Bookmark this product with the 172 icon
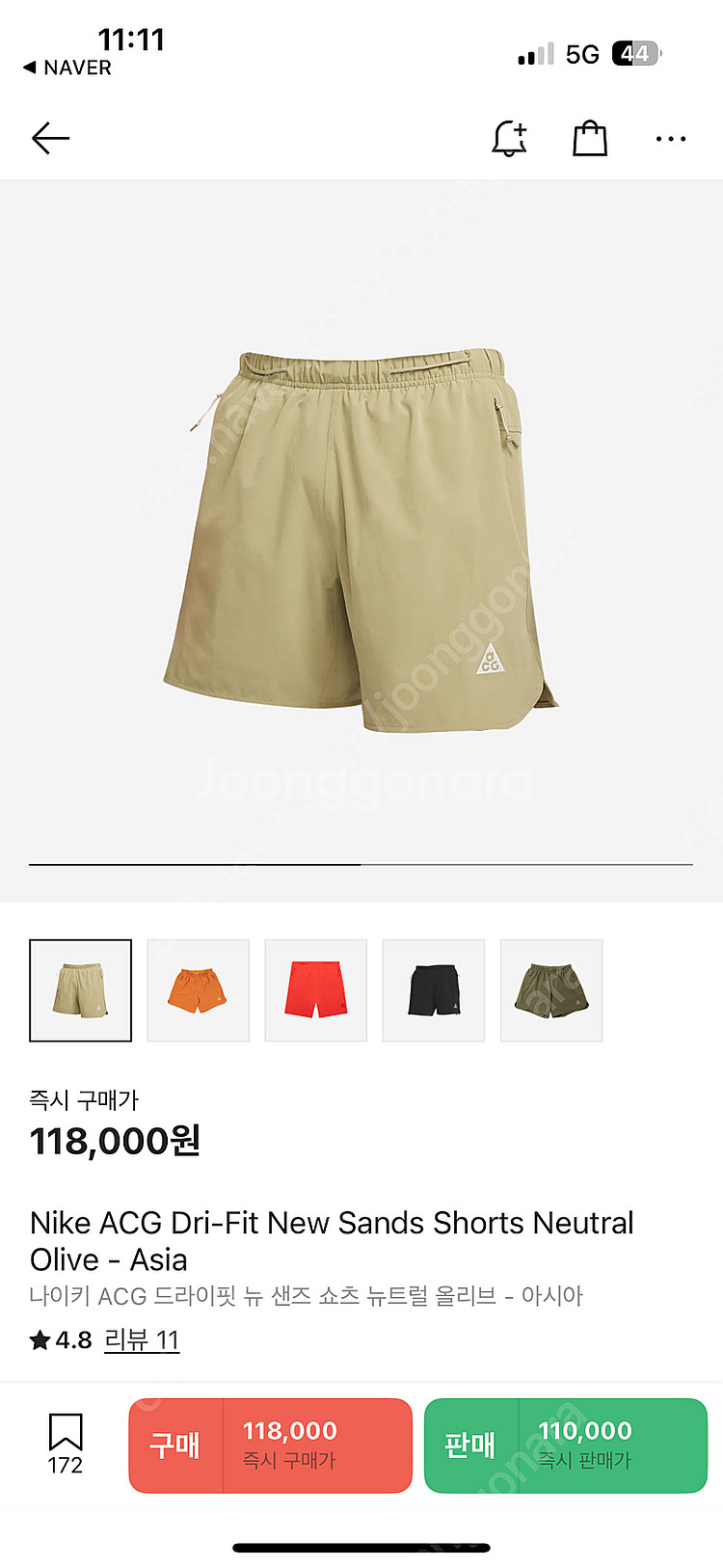The image size is (723, 1568). [66, 1443]
